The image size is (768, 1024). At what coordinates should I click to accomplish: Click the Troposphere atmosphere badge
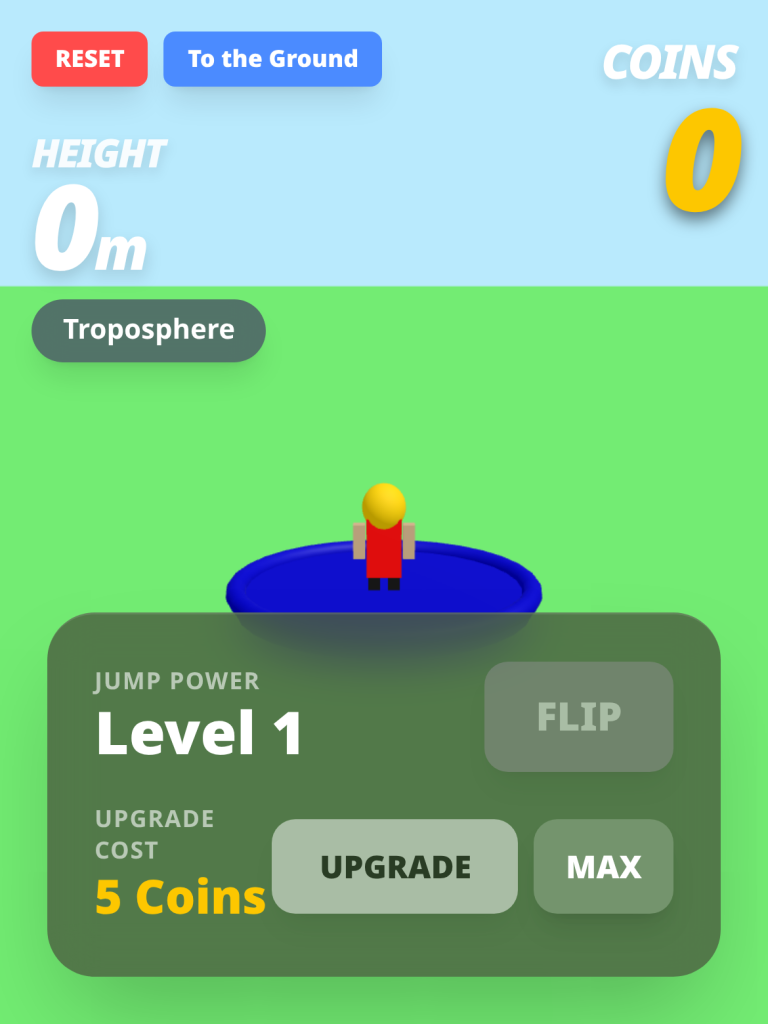147,330
